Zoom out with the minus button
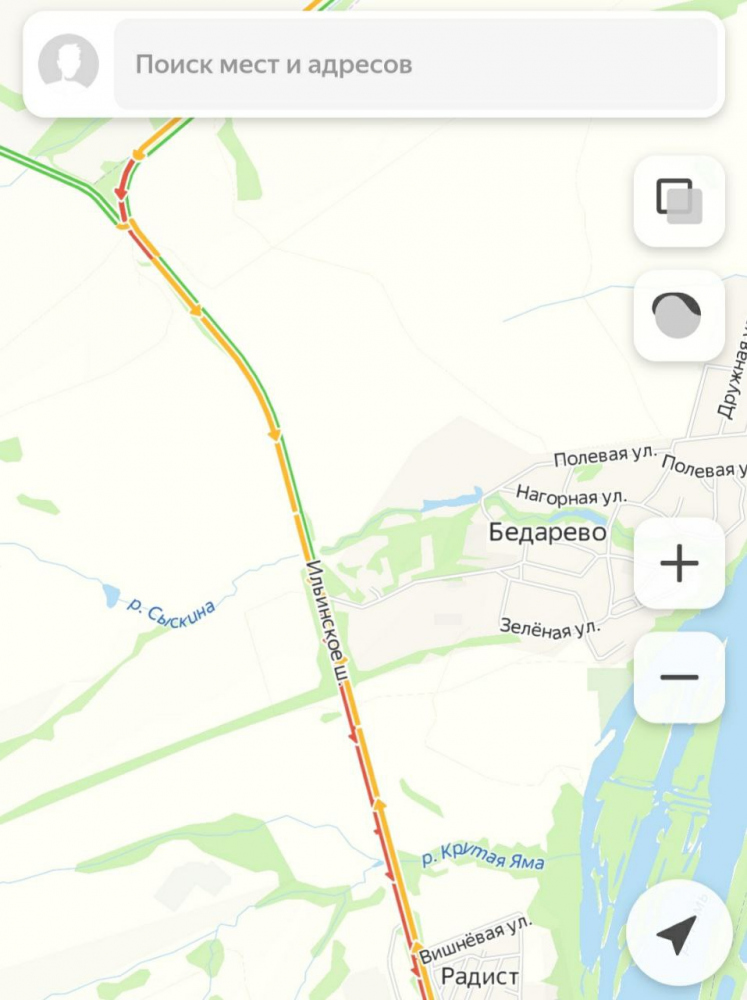Viewport: 747px width, 1000px height. pyautogui.click(x=679, y=677)
